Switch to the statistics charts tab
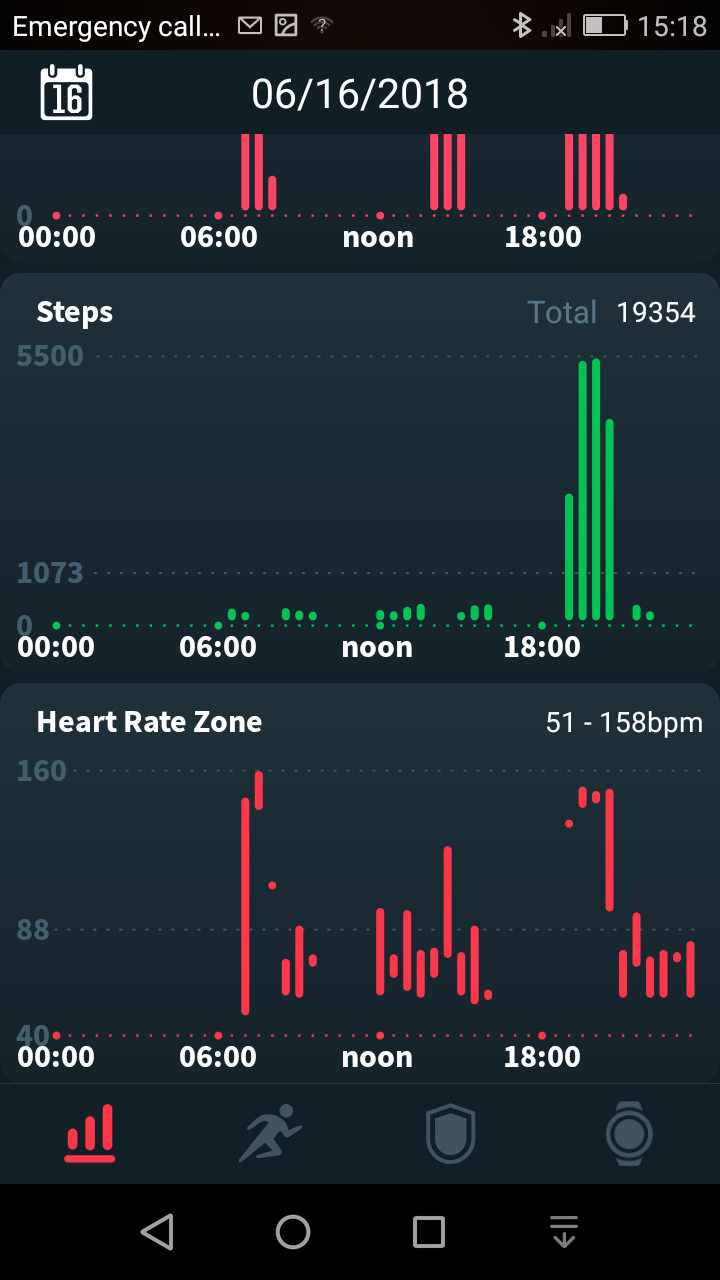Viewport: 720px width, 1280px height. (90, 1134)
